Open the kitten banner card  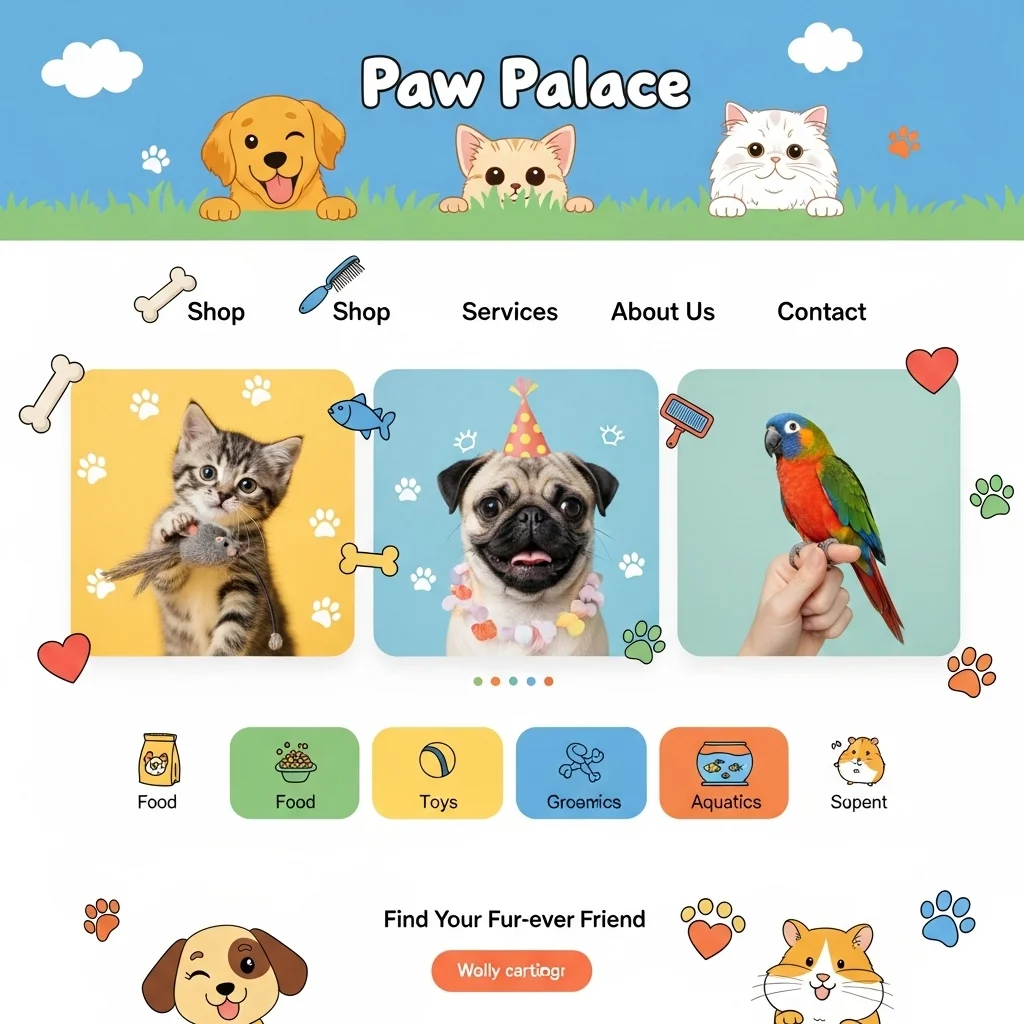(x=212, y=512)
